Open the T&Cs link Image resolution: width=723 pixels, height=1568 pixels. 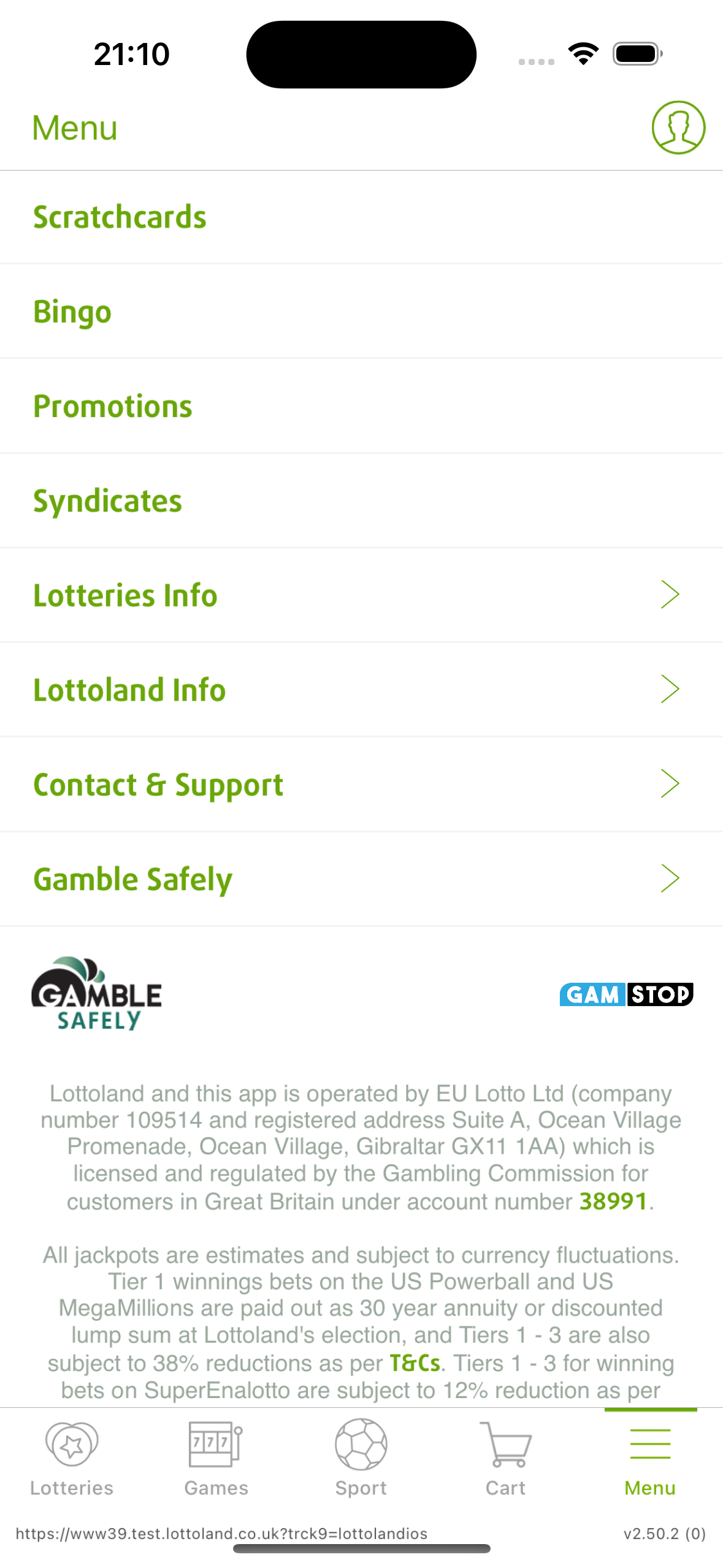(415, 1362)
